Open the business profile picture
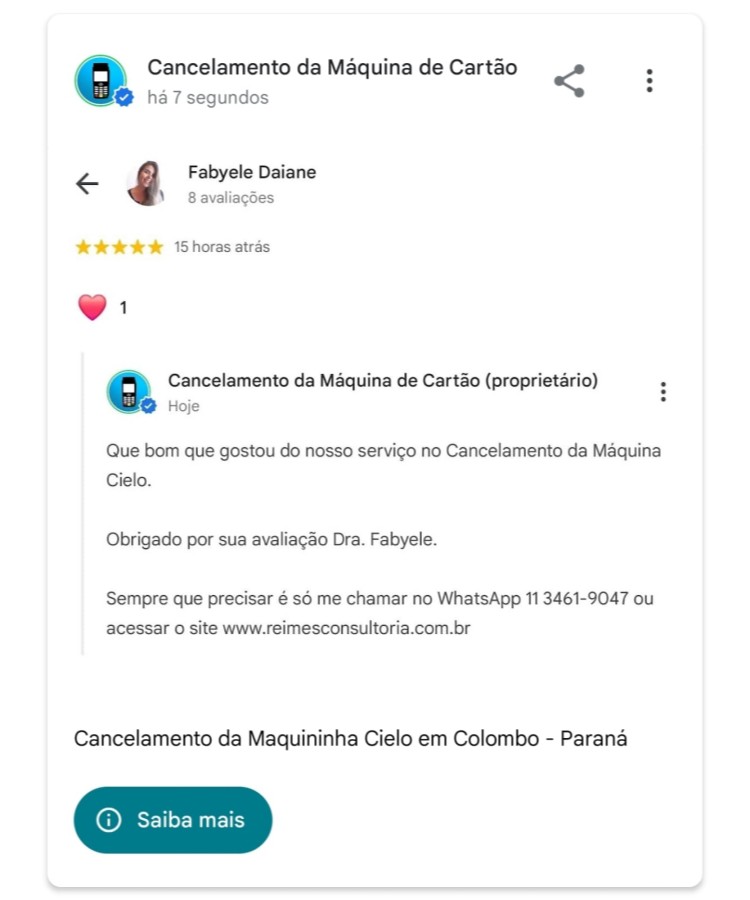 click(x=101, y=81)
